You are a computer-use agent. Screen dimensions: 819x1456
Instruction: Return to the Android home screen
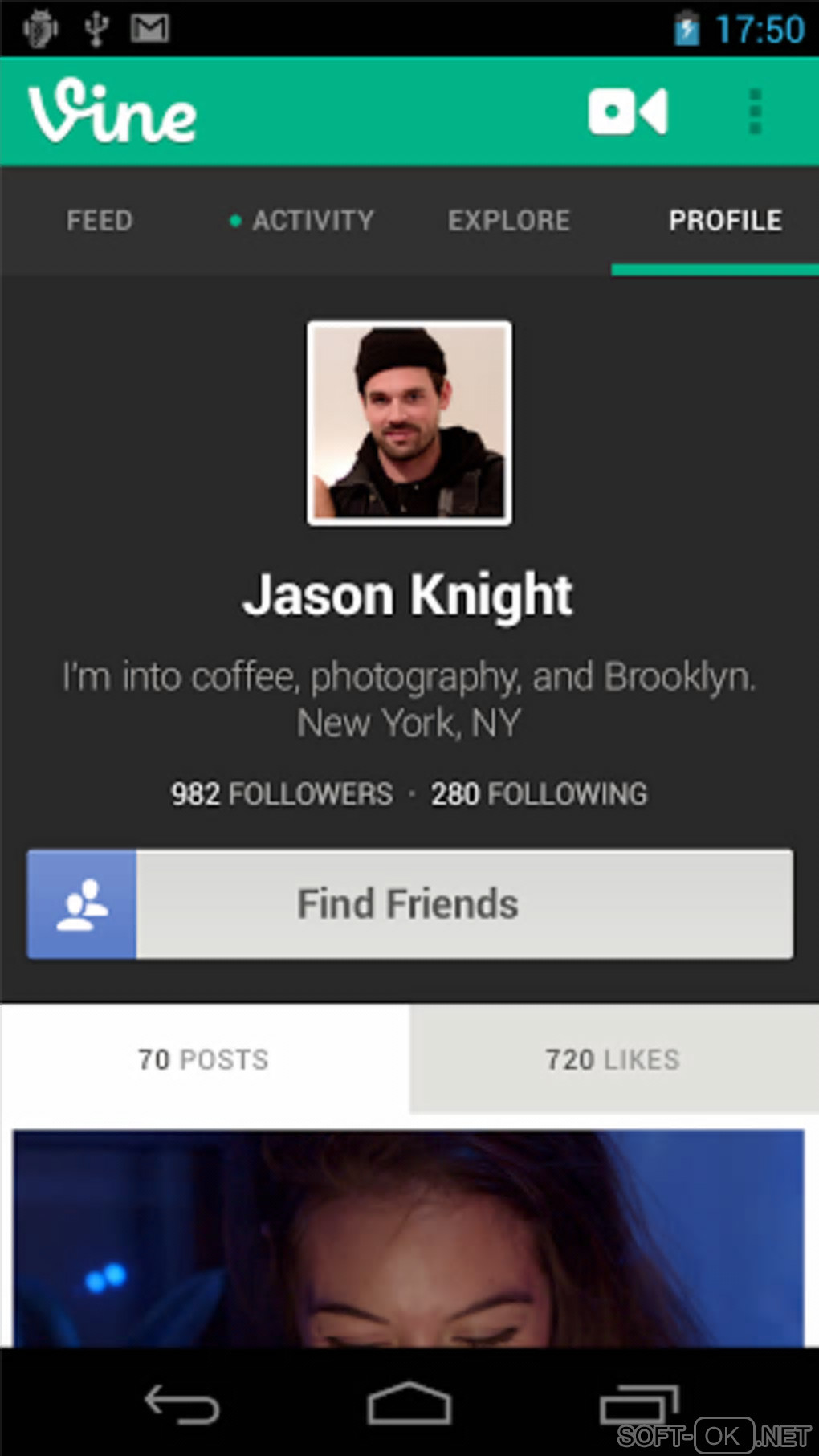(x=409, y=1404)
